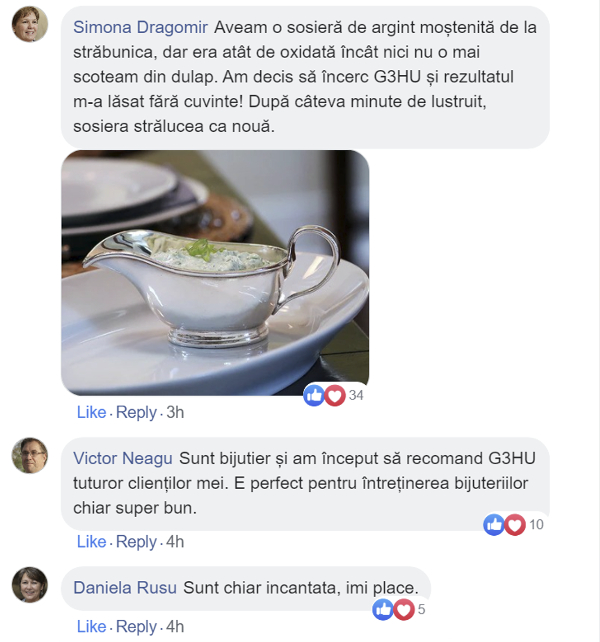600x642 pixels.
Task: Reply to Simona Dragomir's comment
Action: (136, 412)
